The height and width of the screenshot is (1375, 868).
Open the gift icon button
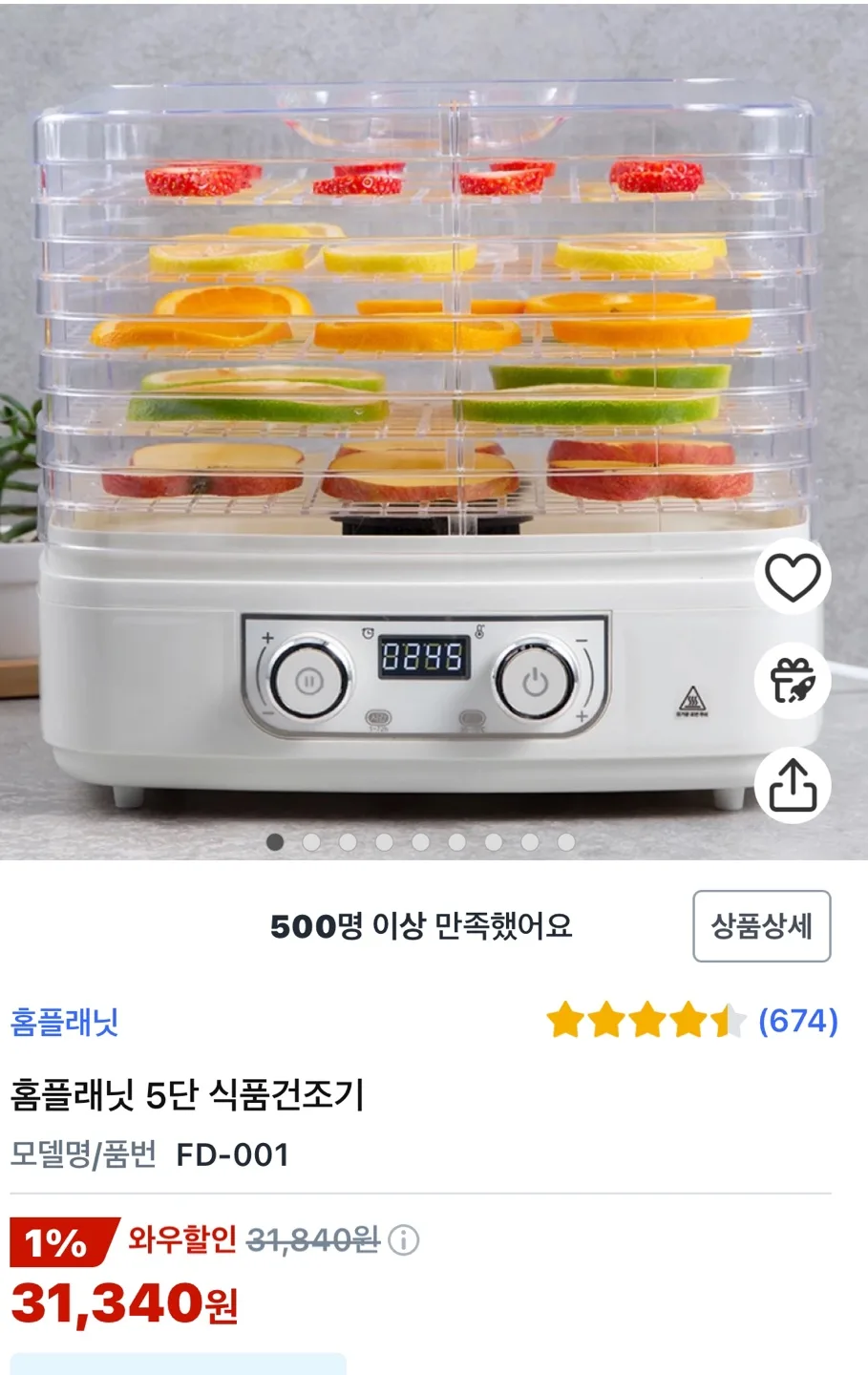793,682
